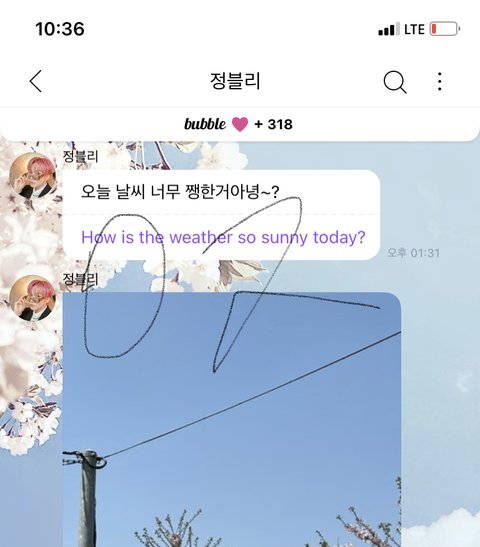Open search in the 정블리 chat

[x=395, y=82]
